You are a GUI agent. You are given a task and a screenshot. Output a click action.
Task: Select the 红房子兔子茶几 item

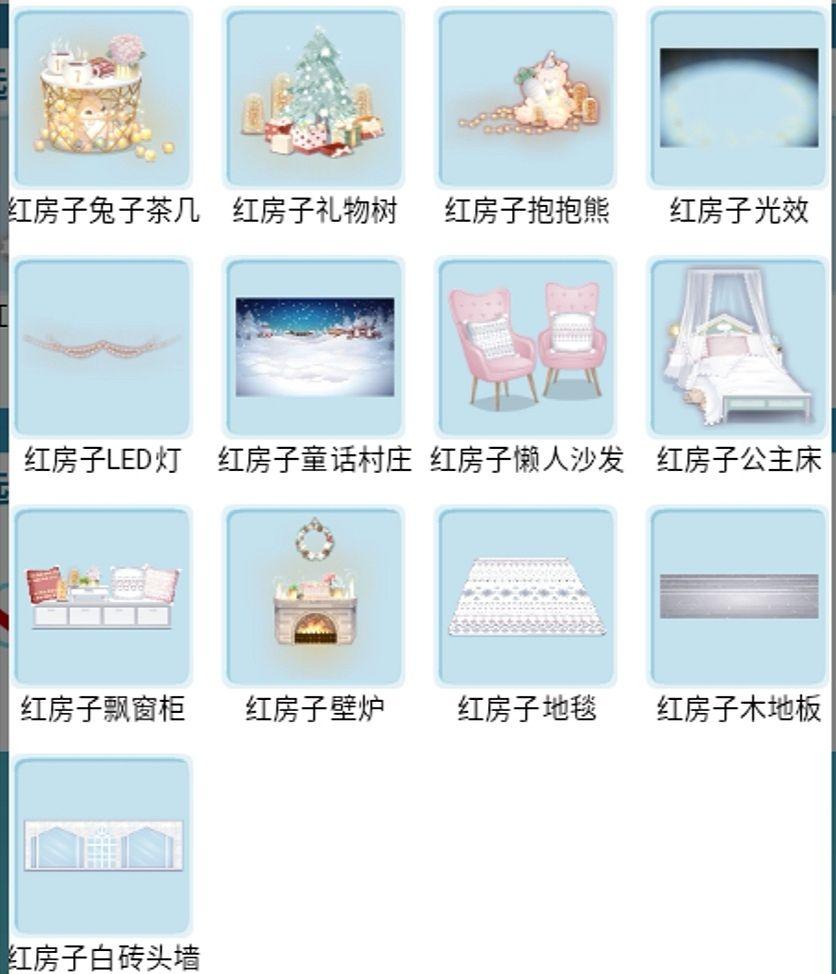(x=103, y=98)
